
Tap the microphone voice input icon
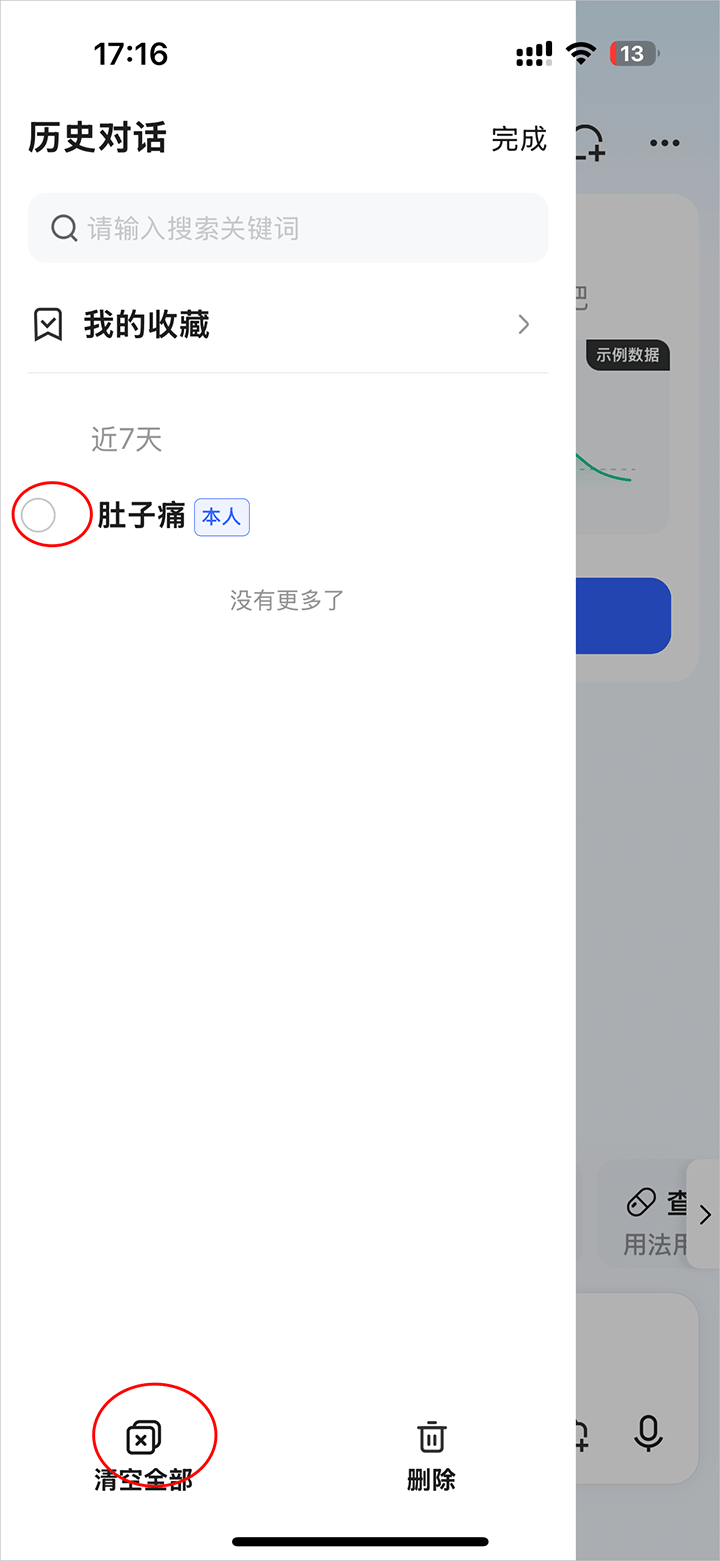(648, 1434)
